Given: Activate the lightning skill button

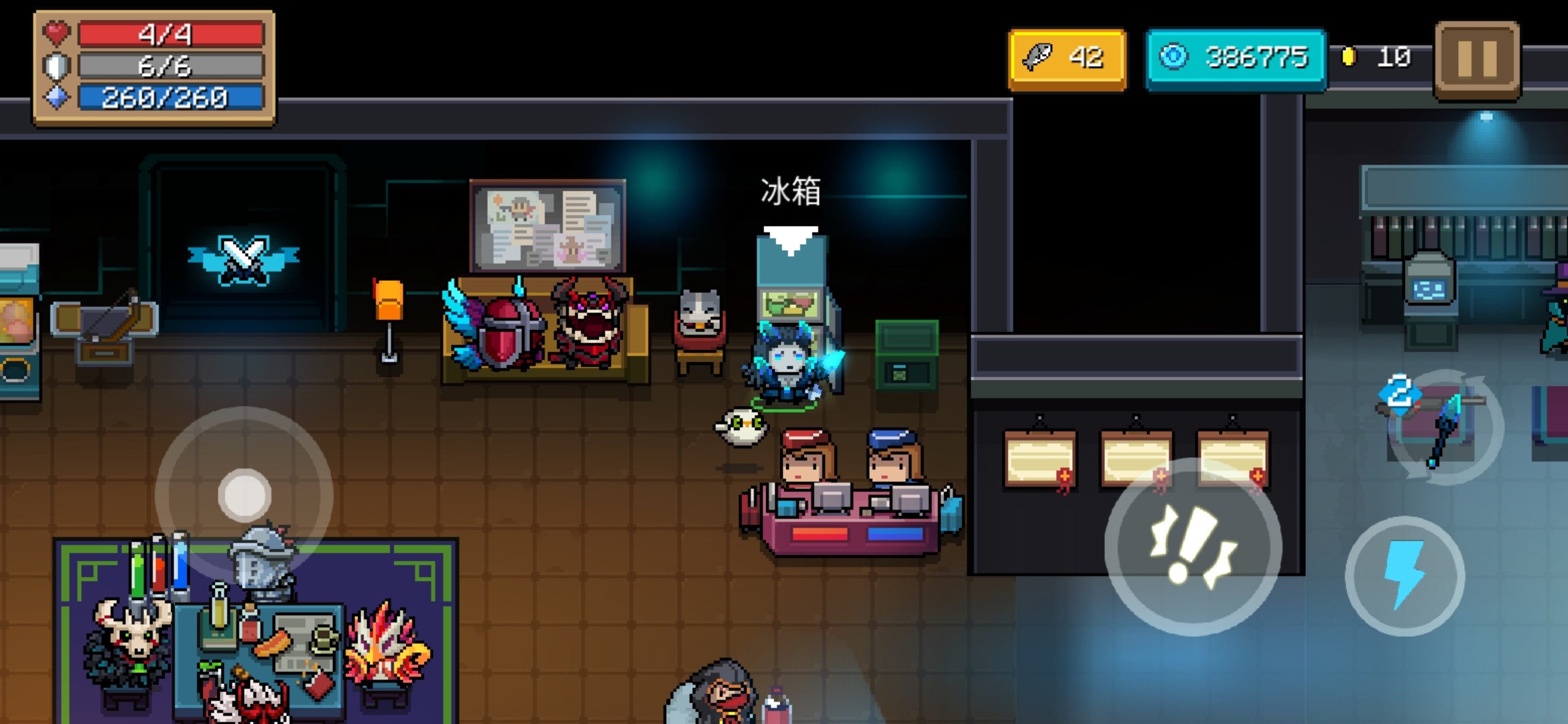Looking at the screenshot, I should pyautogui.click(x=1404, y=576).
